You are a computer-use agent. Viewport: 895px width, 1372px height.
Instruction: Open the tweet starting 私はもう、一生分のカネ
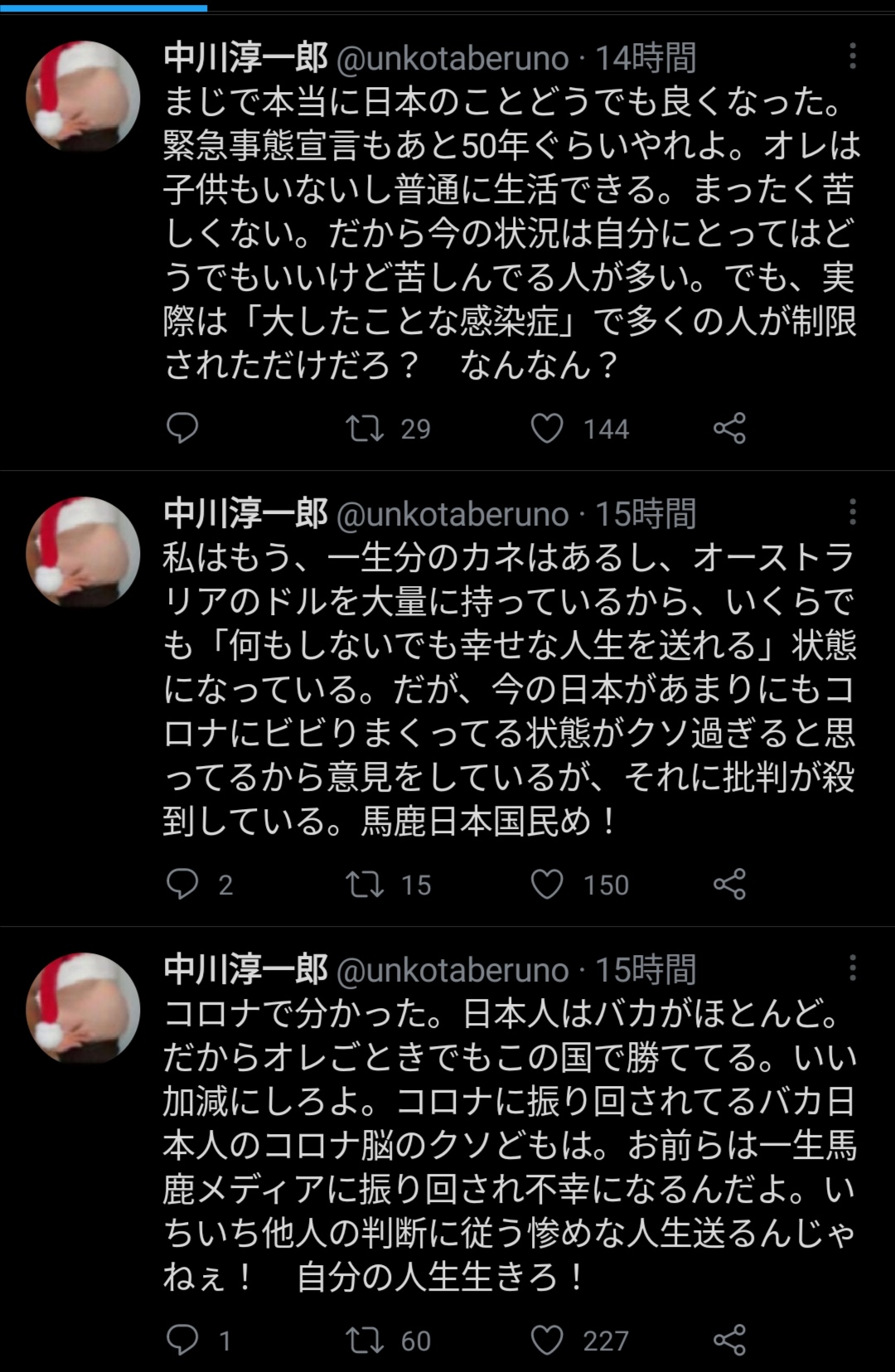tap(509, 688)
